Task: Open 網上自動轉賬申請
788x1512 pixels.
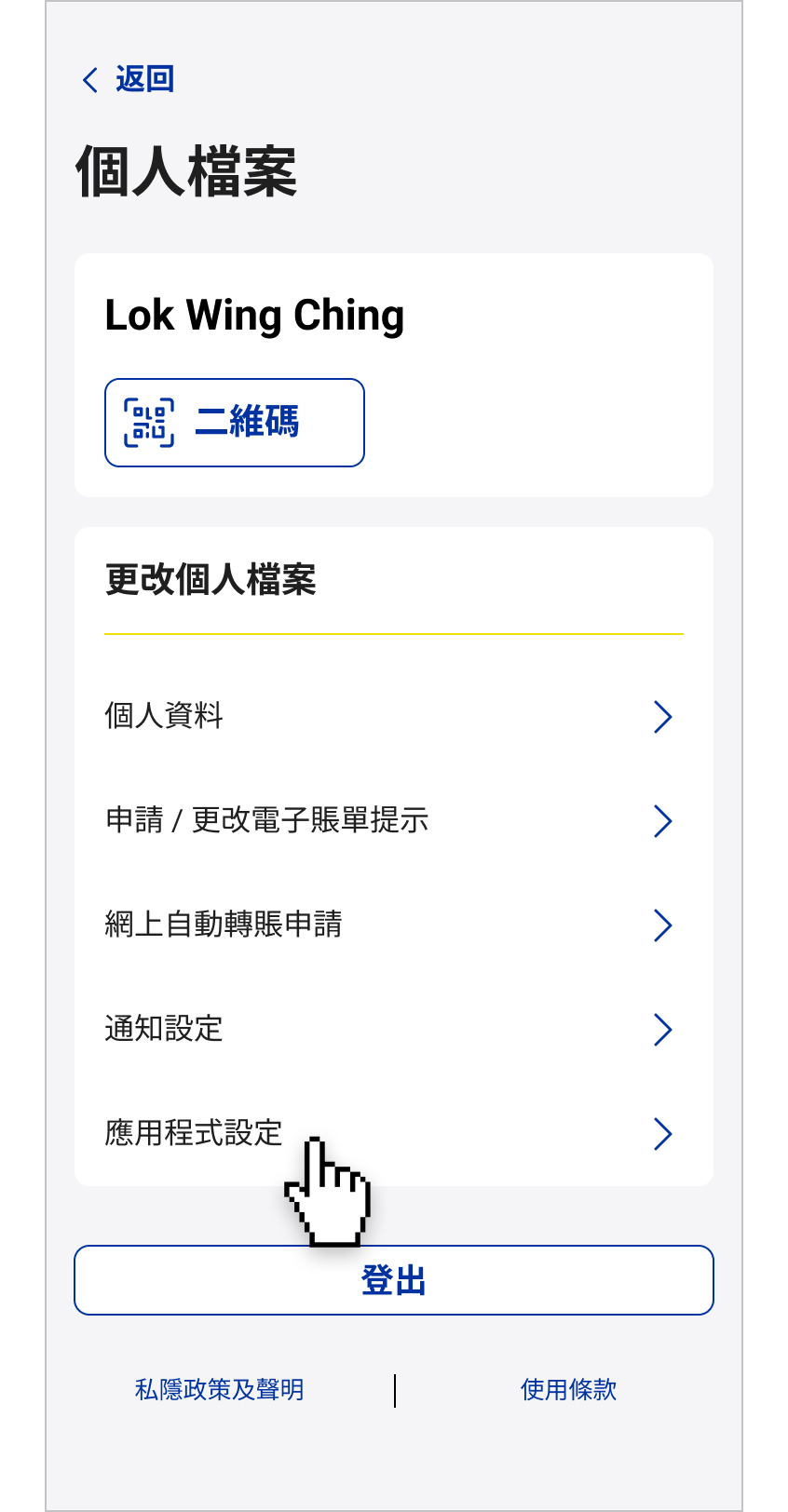Action: click(x=393, y=925)
